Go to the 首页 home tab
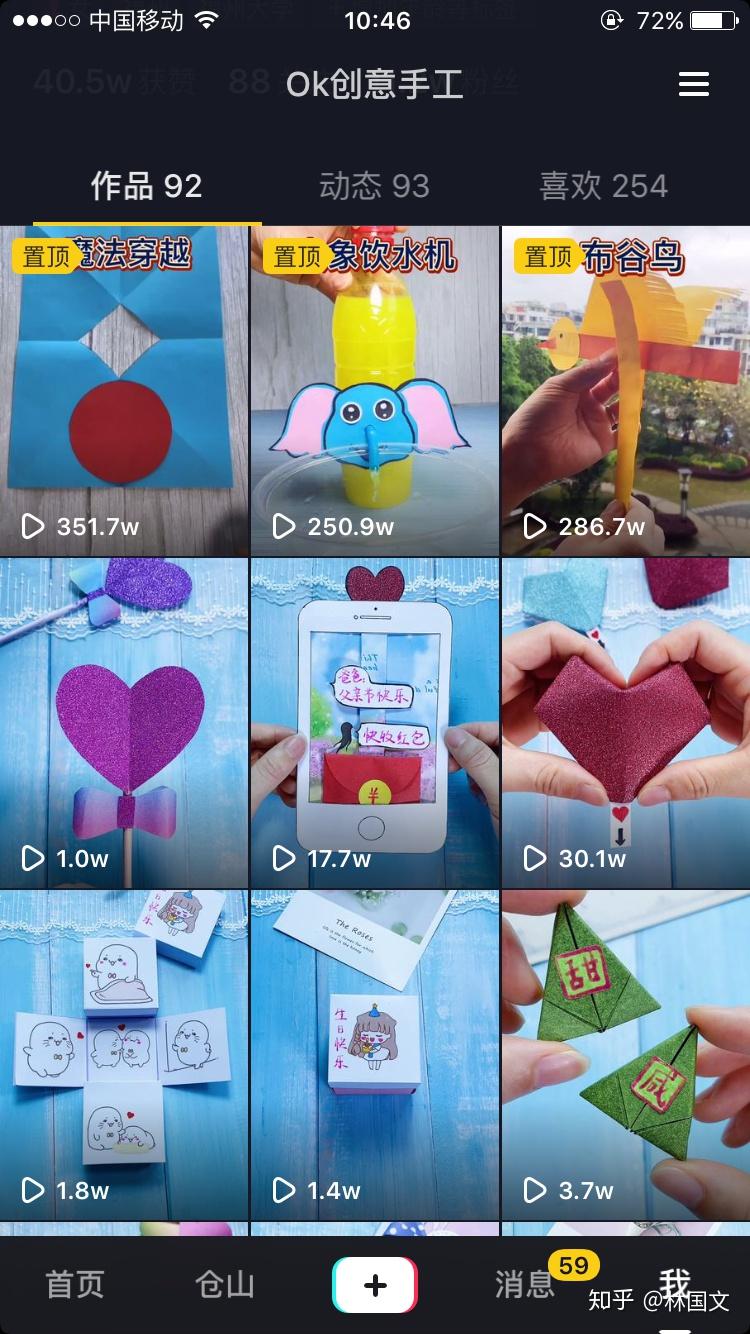This screenshot has width=750, height=1334. click(75, 1284)
